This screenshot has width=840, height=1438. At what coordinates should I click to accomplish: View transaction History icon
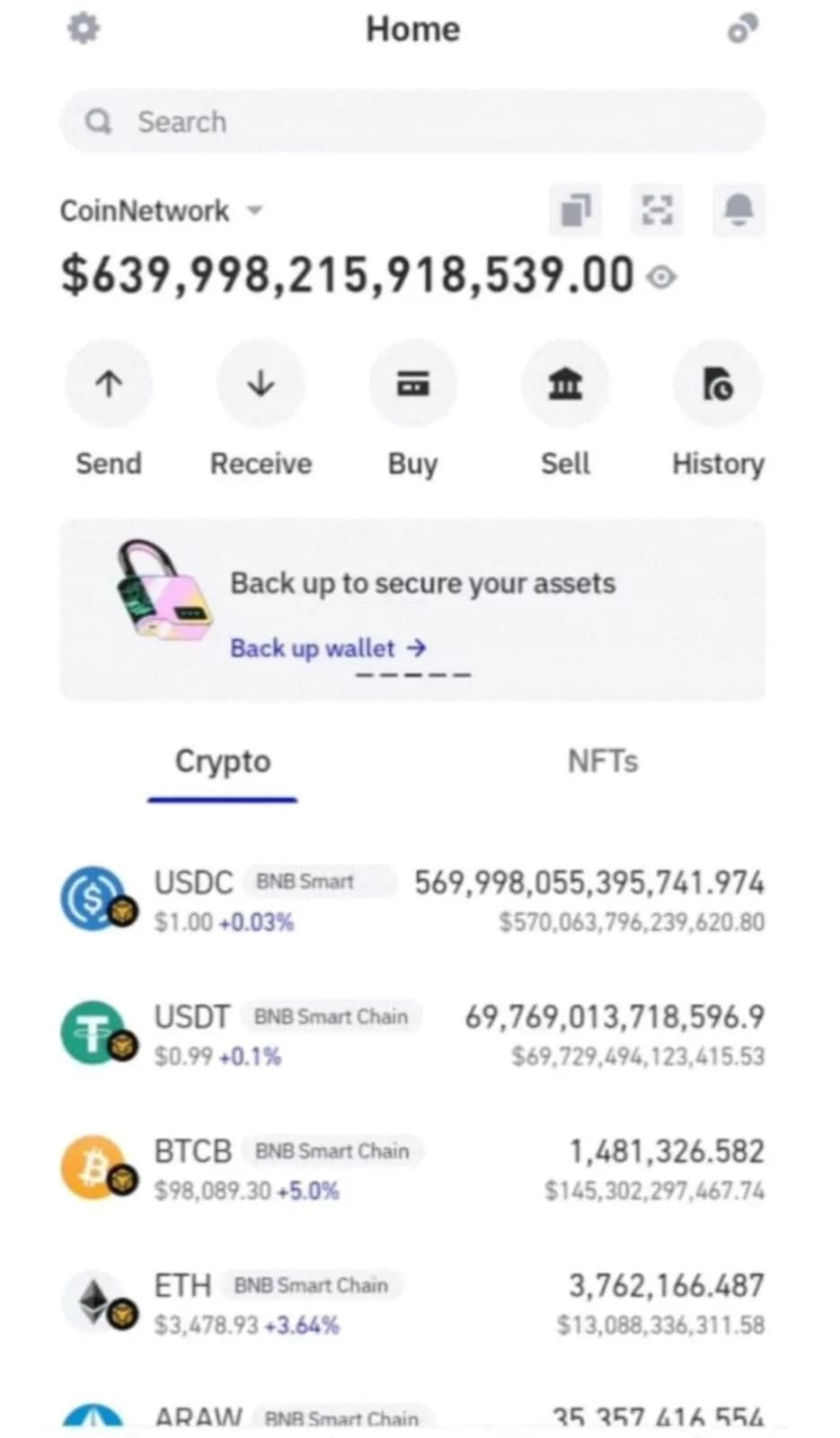coord(717,384)
